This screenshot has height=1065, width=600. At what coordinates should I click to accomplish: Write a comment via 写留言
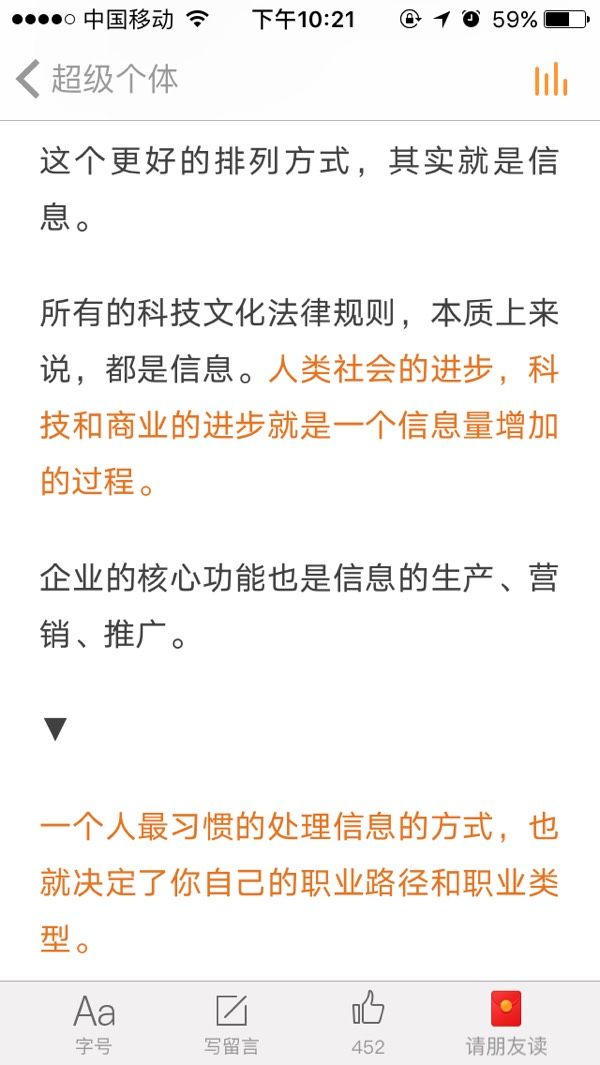point(231,1023)
